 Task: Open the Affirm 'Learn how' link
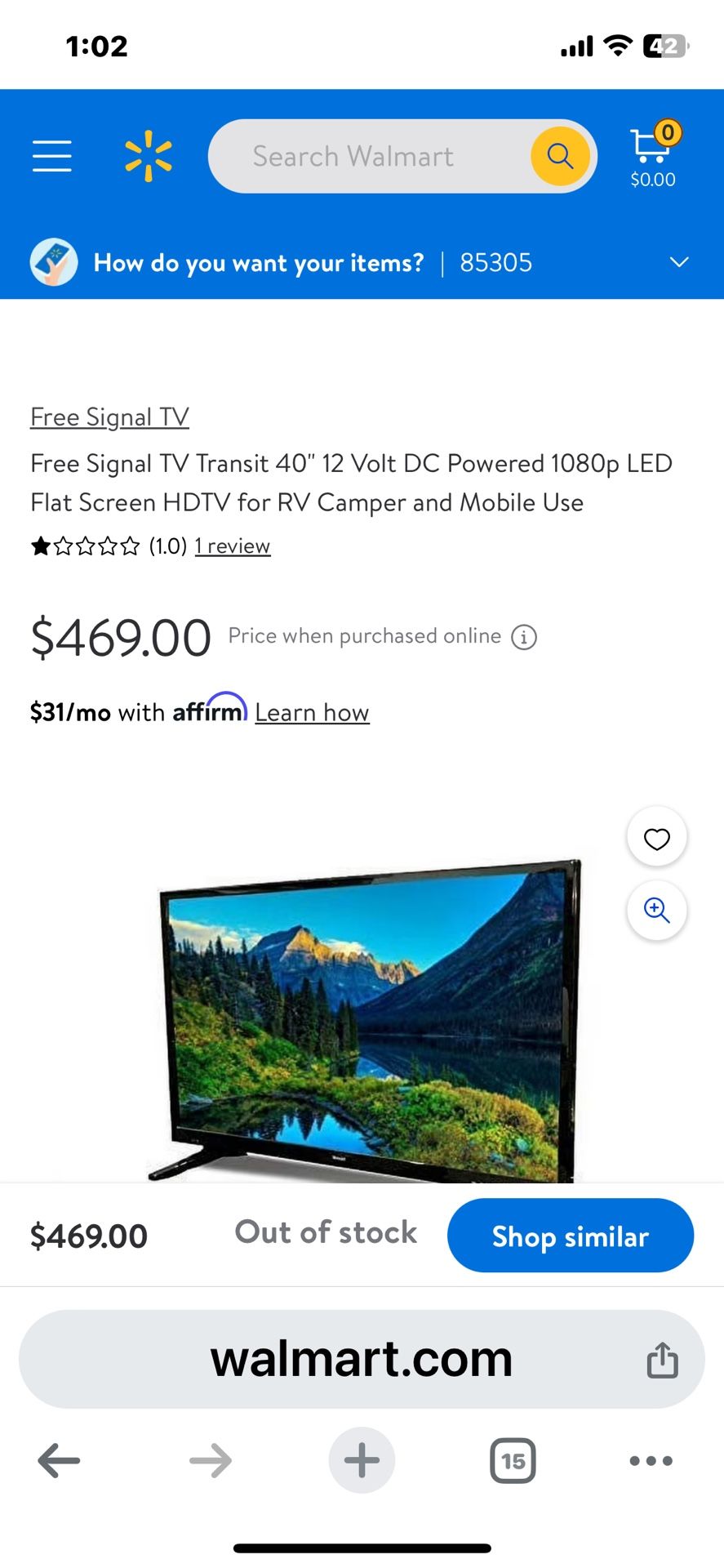[x=312, y=713]
